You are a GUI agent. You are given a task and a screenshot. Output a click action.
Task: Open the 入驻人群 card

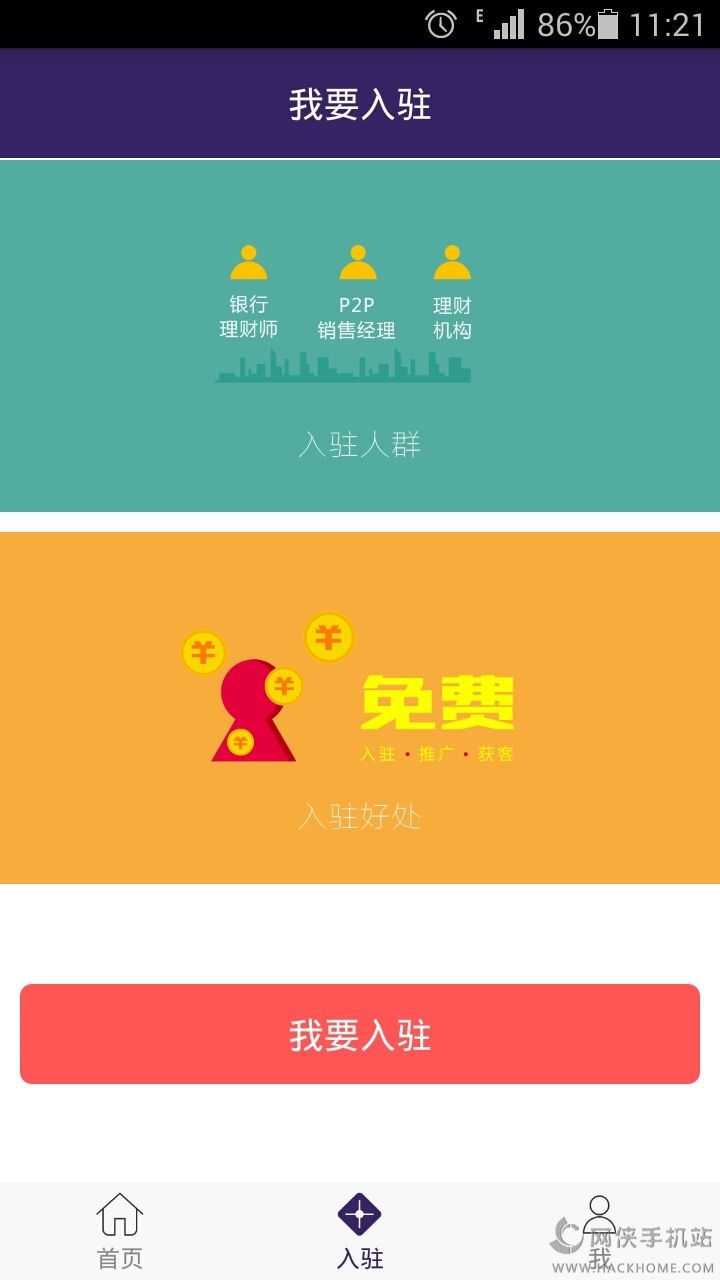[x=360, y=336]
